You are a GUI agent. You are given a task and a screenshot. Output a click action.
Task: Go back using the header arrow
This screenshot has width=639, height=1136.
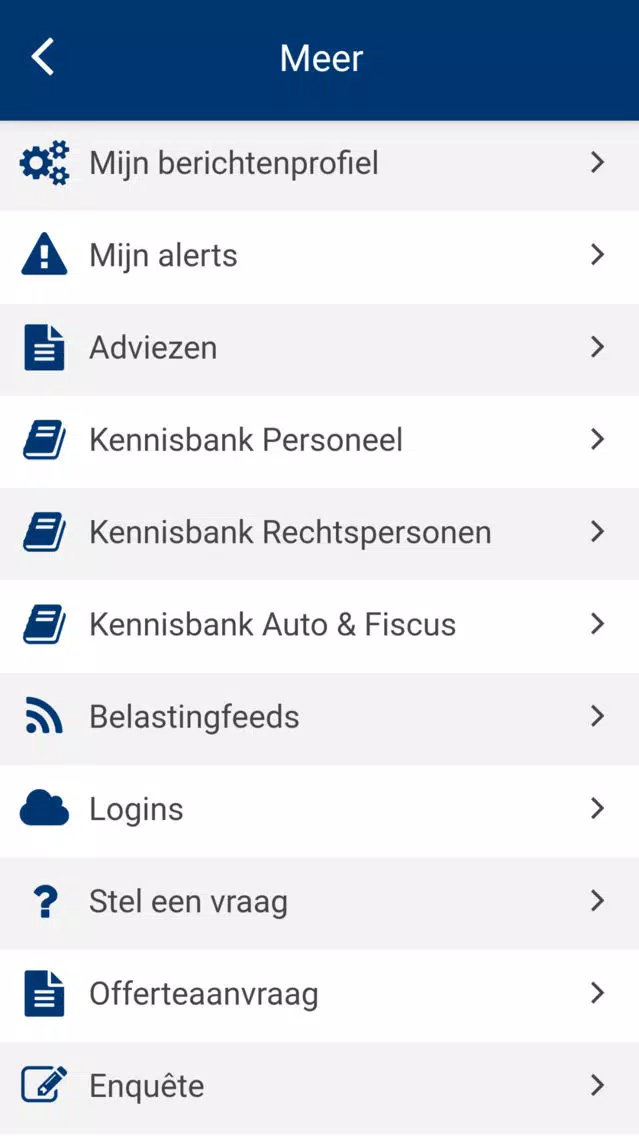pos(43,57)
